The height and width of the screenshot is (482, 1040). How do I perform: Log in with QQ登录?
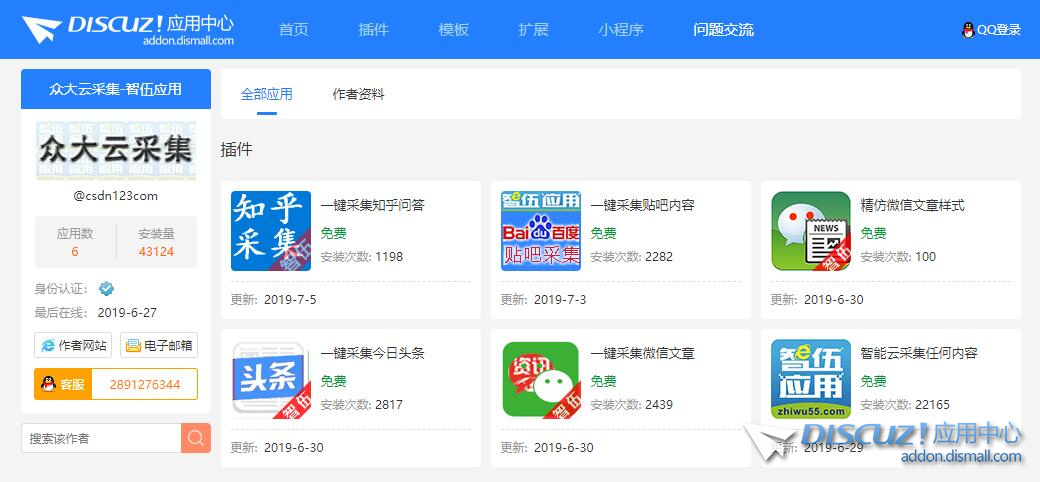991,30
